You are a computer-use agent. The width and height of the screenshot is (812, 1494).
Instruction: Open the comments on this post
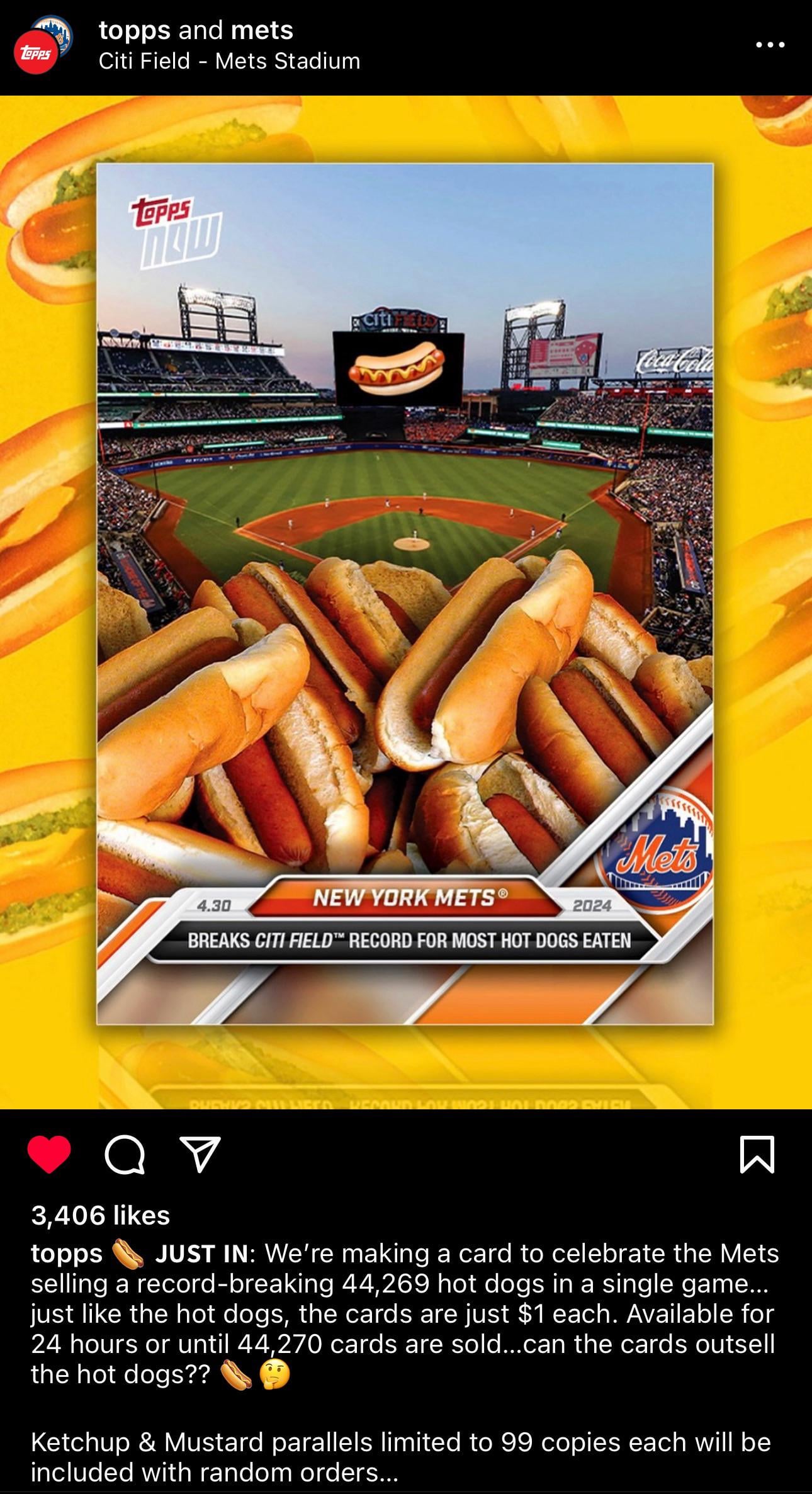[125, 1155]
